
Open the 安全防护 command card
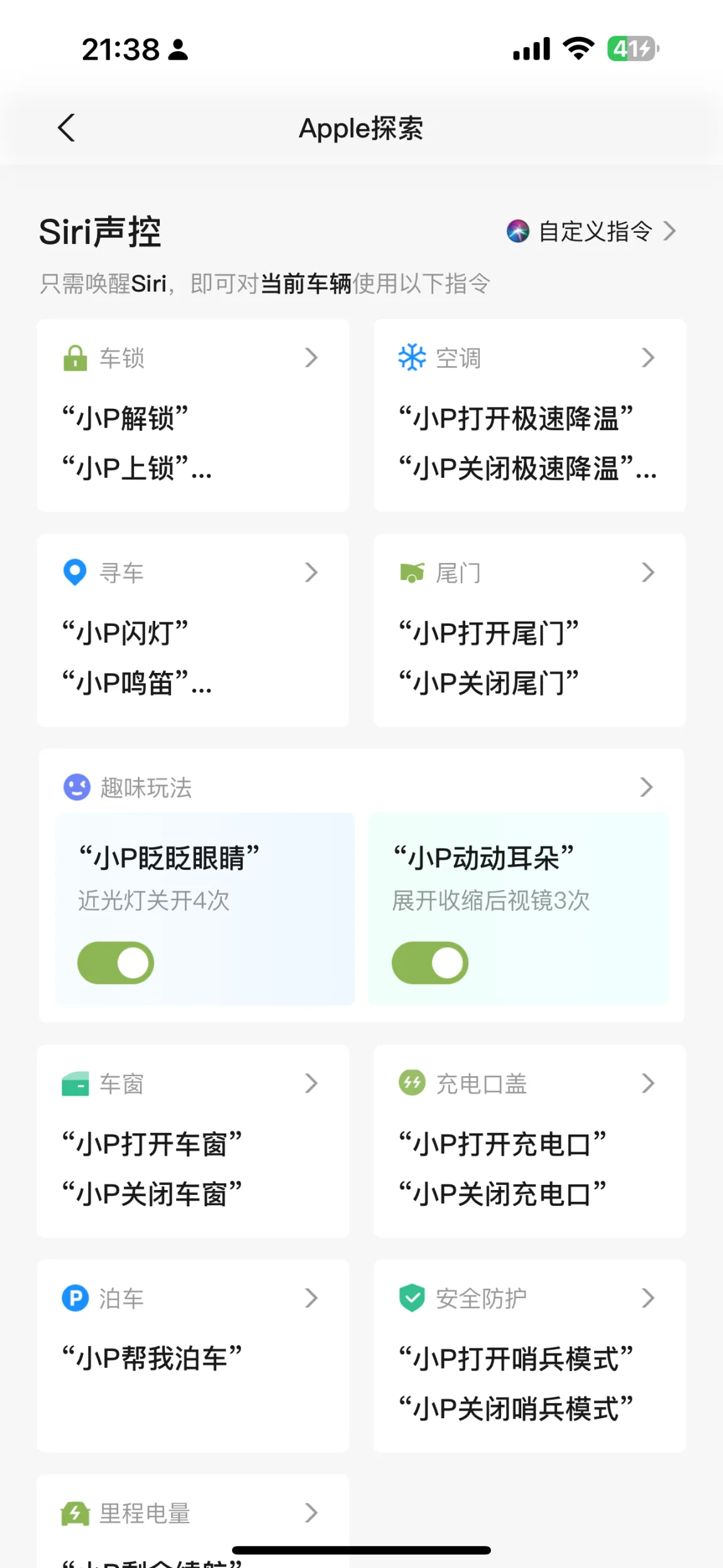coord(529,1356)
